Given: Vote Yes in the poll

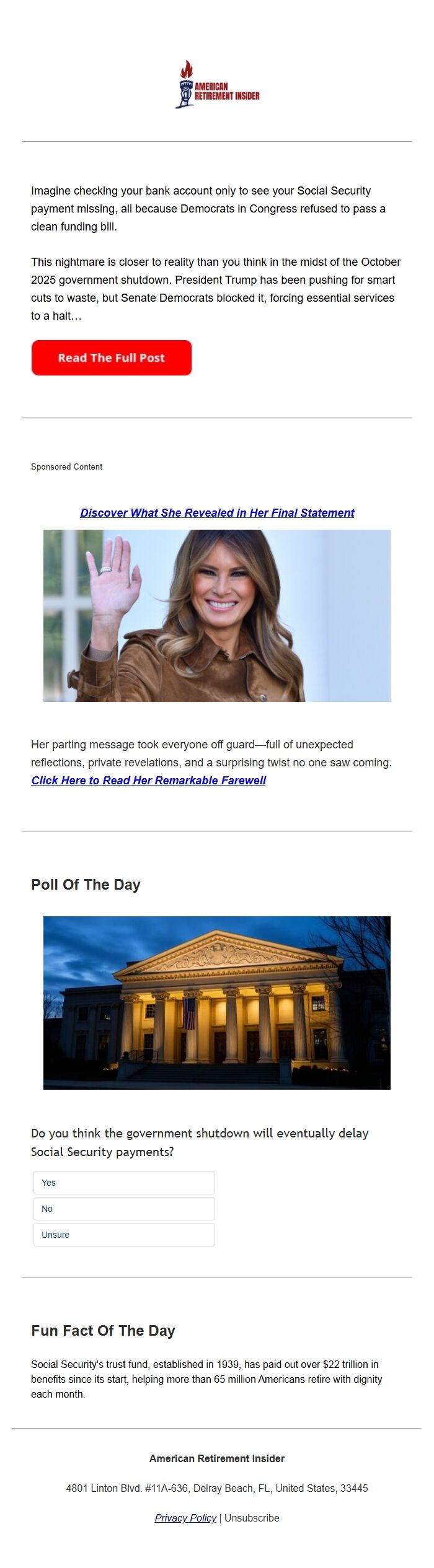Looking at the screenshot, I should click(x=124, y=1182).
